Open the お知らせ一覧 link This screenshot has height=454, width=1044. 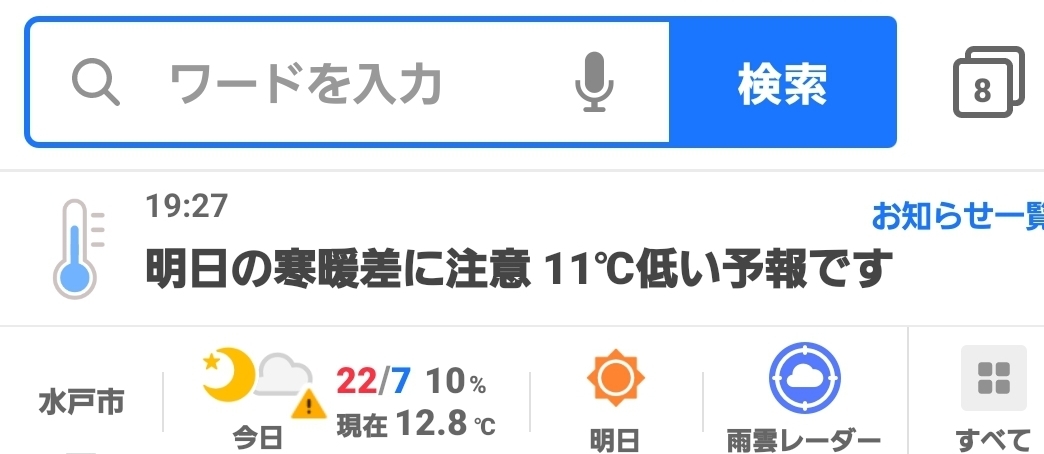click(x=956, y=215)
